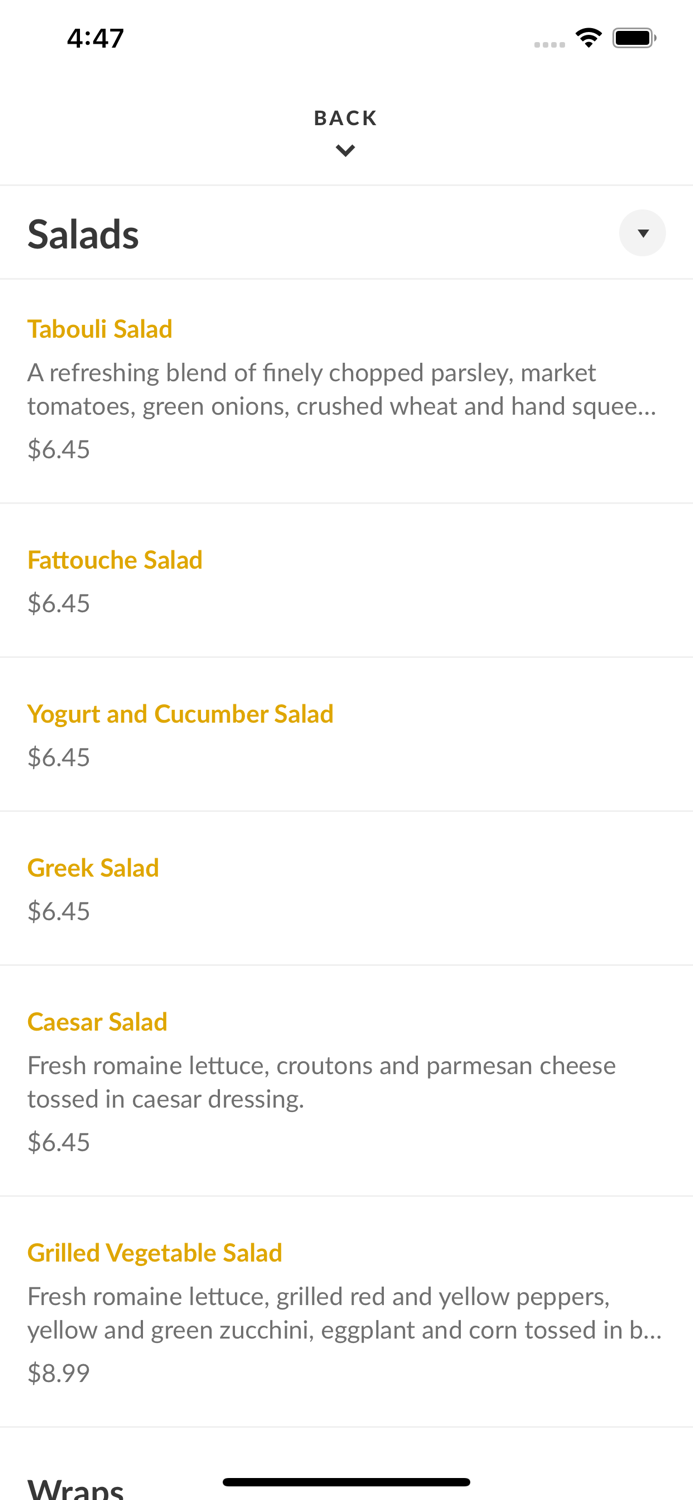Open the Caesar Salad entry
The image size is (693, 1500).
coord(97,1022)
